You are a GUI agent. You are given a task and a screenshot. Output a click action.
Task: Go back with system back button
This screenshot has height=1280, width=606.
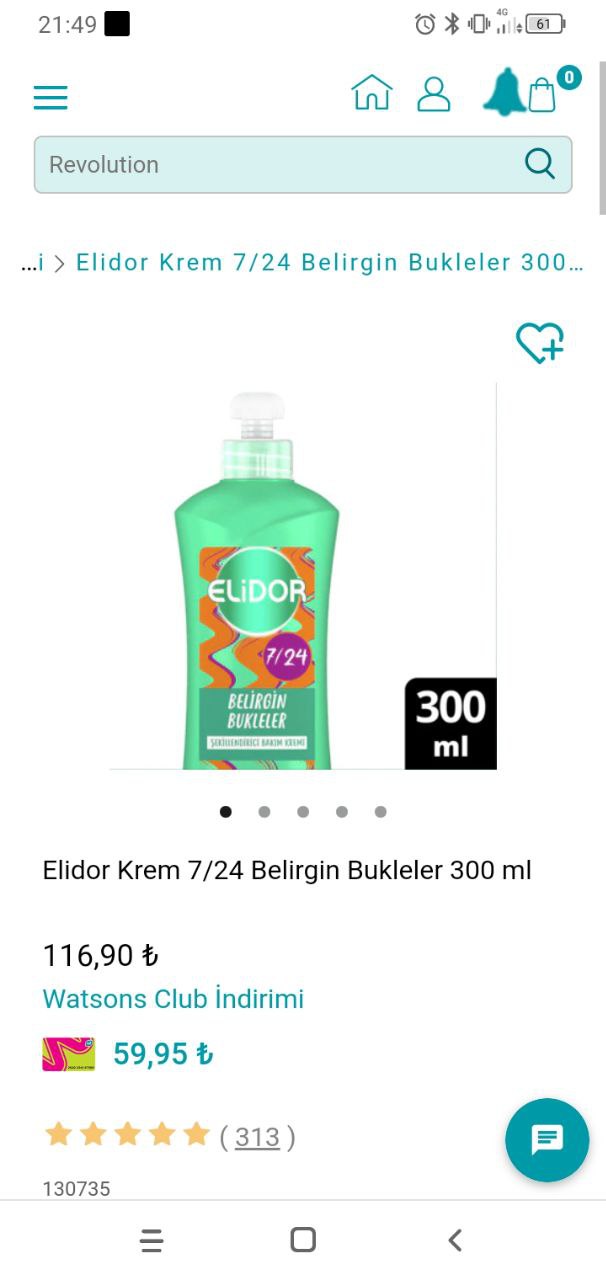pyautogui.click(x=455, y=1241)
